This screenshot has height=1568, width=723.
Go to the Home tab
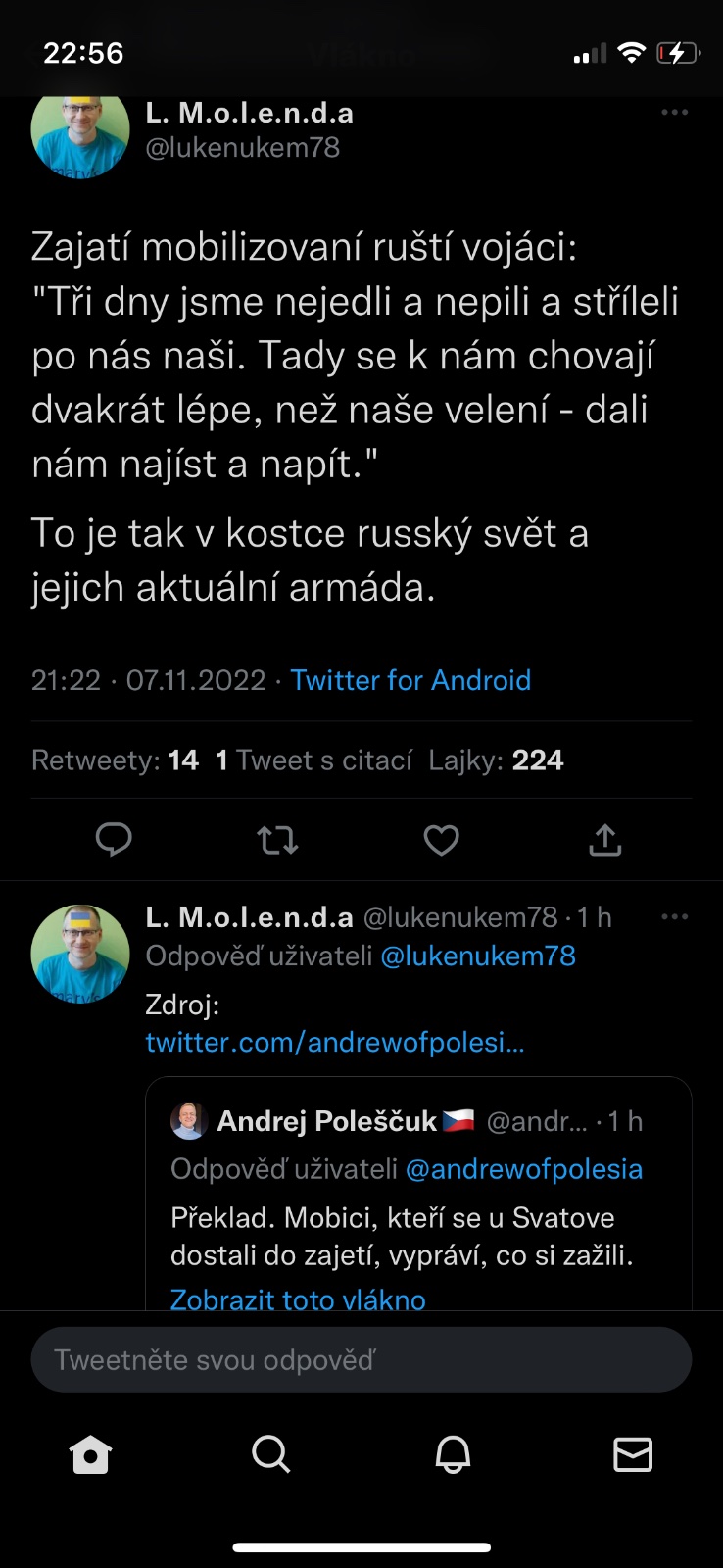[x=90, y=1454]
